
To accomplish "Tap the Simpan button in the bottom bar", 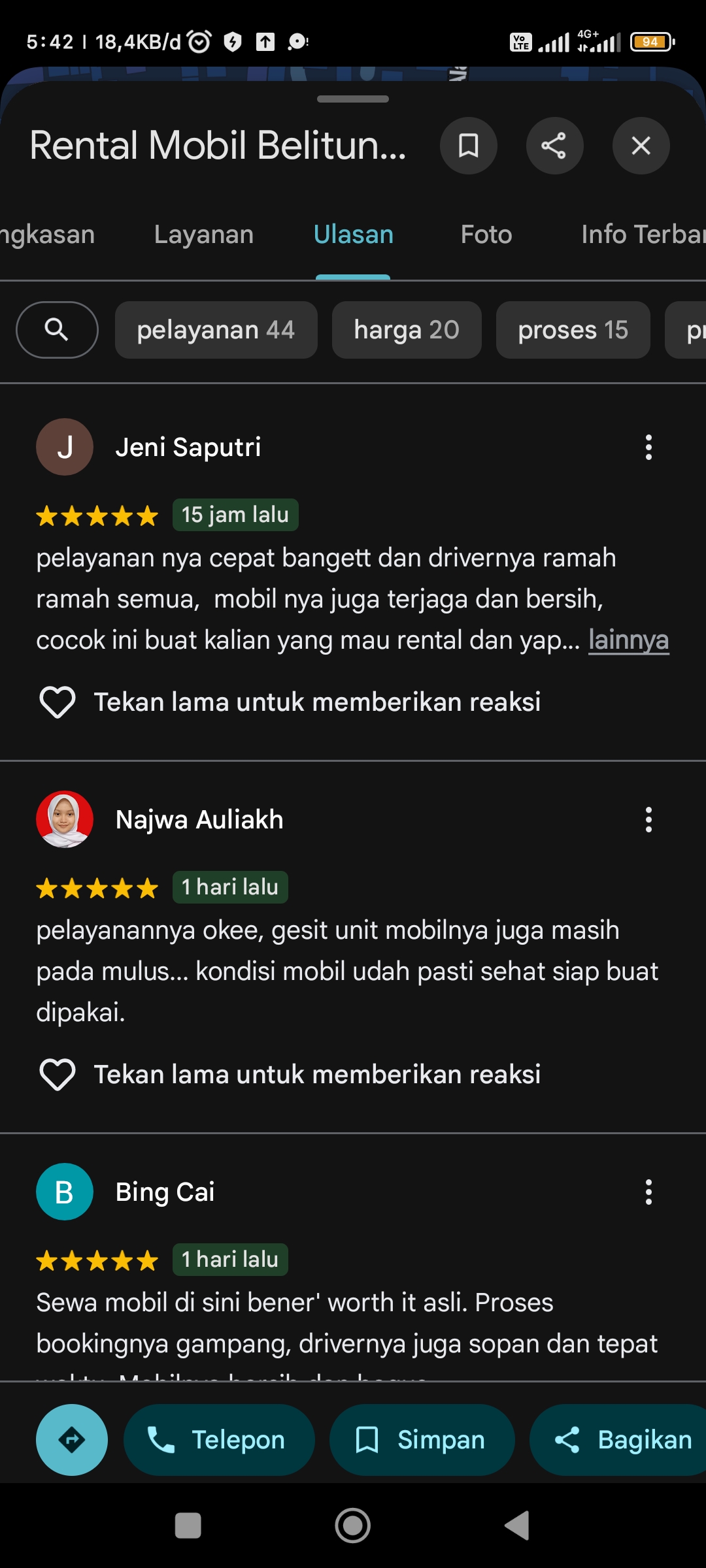I will pos(422,1440).
